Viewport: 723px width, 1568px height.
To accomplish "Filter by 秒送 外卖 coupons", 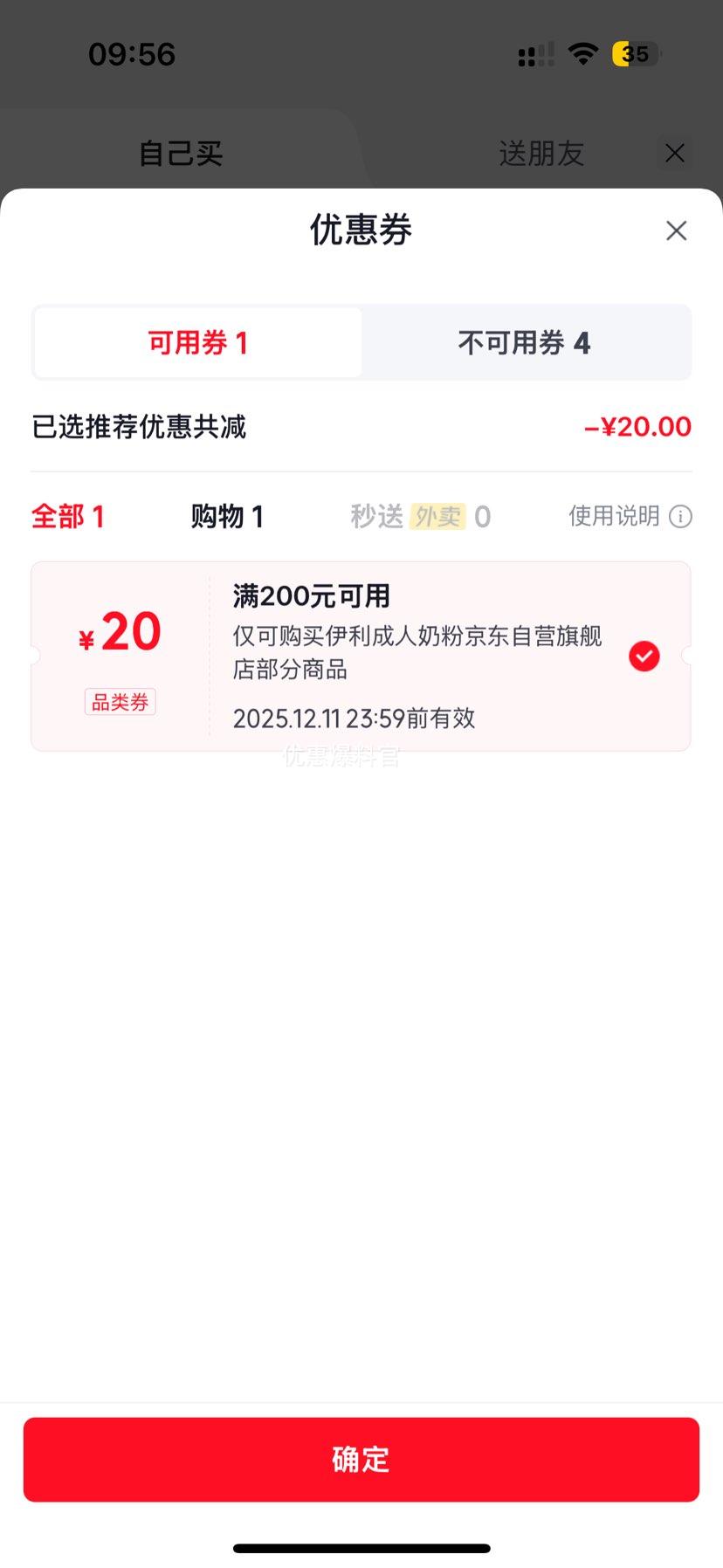I will 421,516.
